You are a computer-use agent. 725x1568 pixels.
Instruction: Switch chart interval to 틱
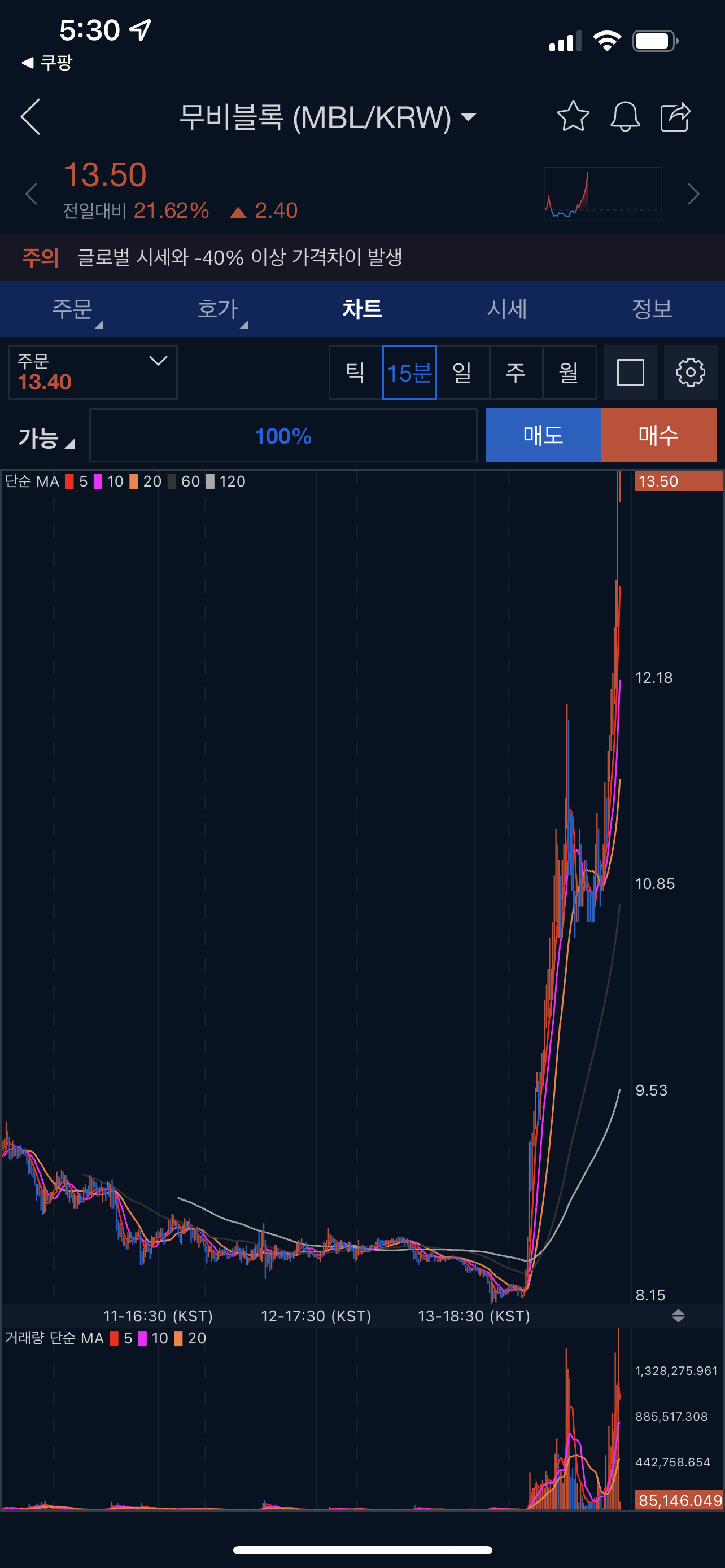pos(356,373)
